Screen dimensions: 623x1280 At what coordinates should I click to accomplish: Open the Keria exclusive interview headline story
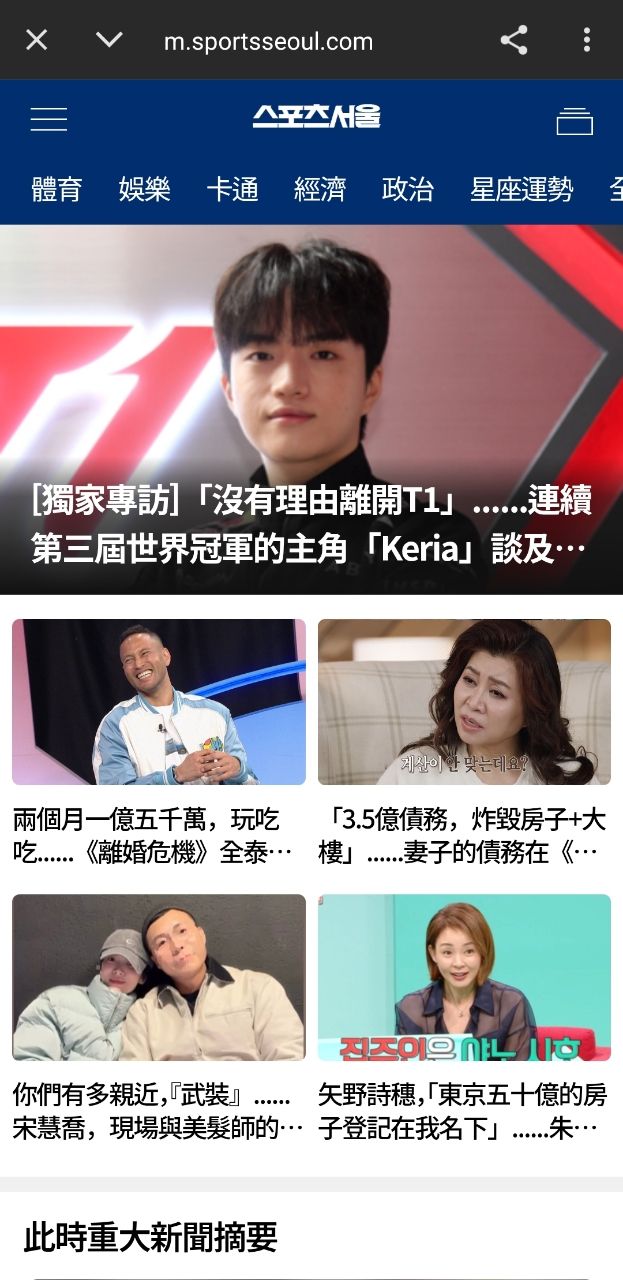[x=311, y=524]
